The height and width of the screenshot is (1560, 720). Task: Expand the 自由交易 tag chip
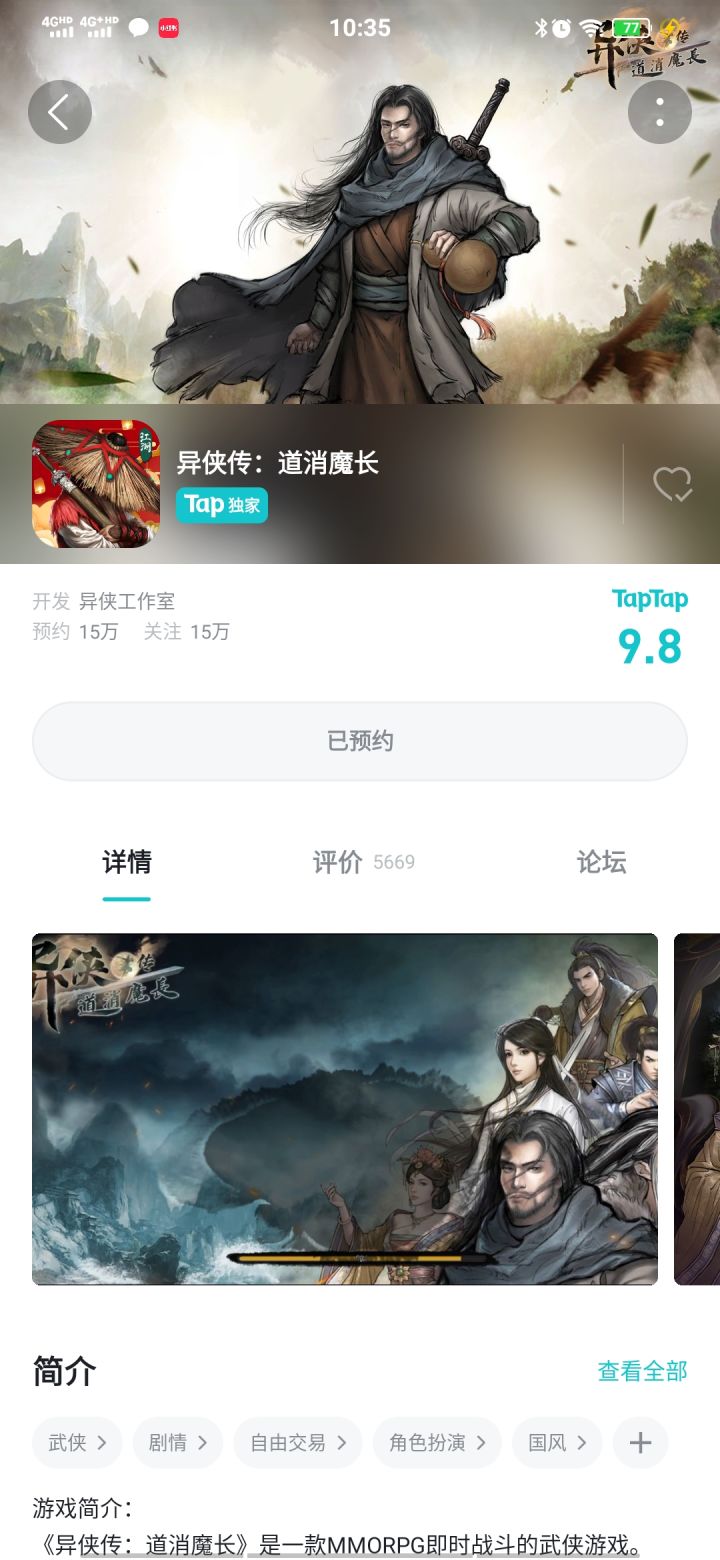(297, 1442)
